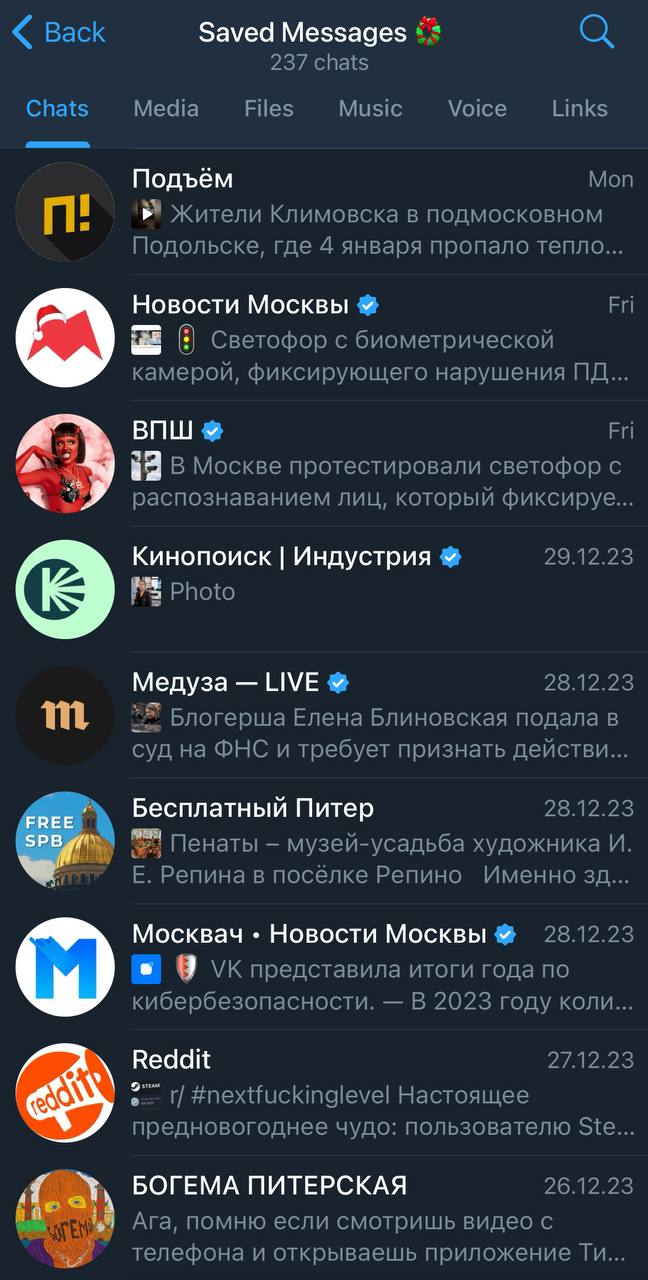The width and height of the screenshot is (648, 1280).
Task: Switch to the Voice tab
Action: tap(477, 108)
